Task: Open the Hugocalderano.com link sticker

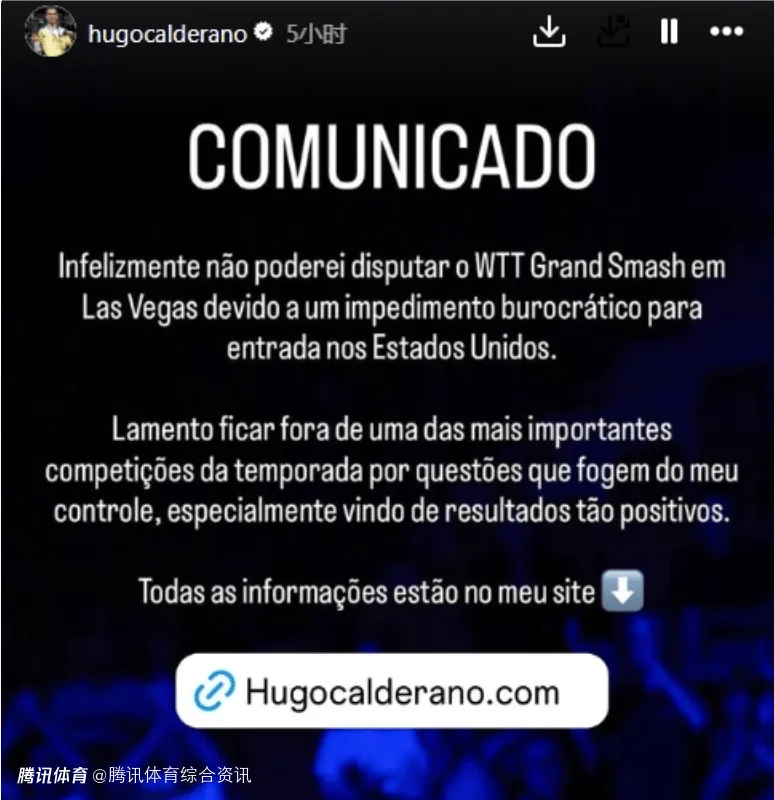Action: (391, 691)
